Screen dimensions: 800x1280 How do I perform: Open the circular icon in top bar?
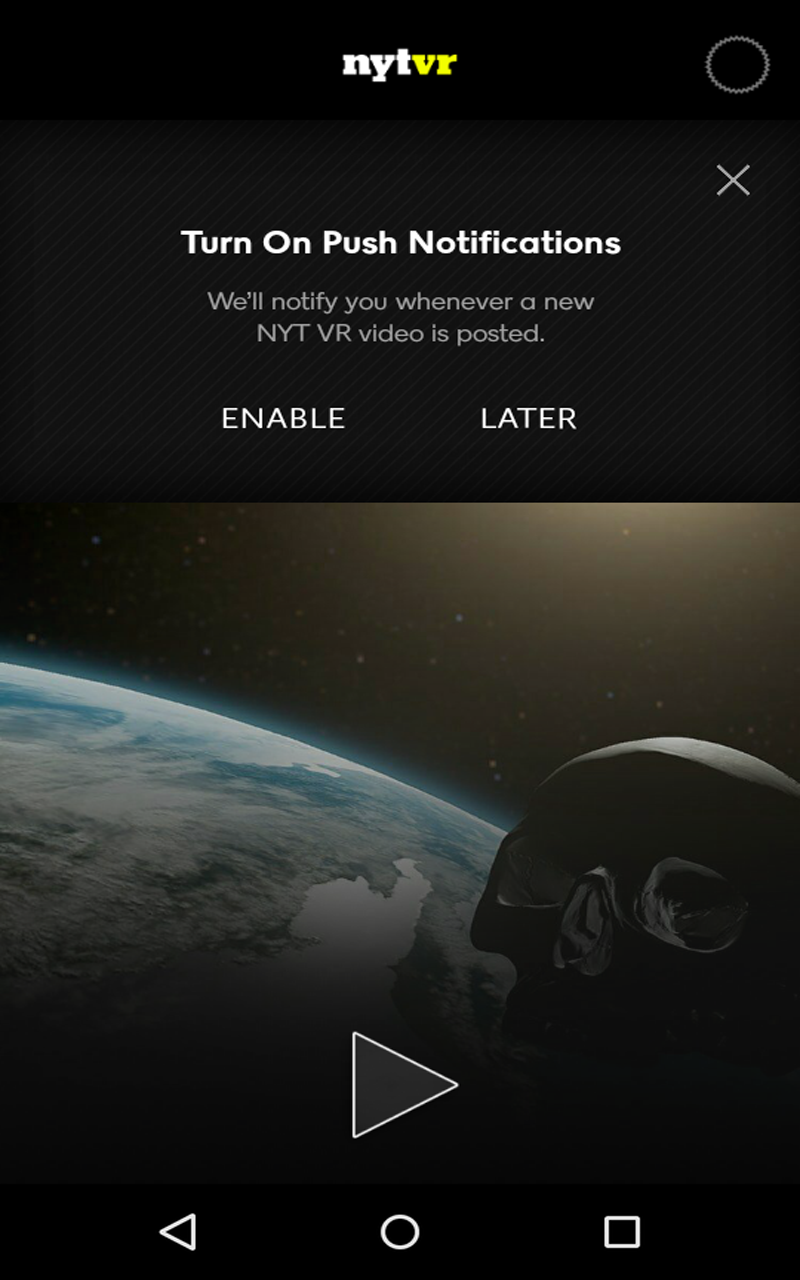(737, 65)
